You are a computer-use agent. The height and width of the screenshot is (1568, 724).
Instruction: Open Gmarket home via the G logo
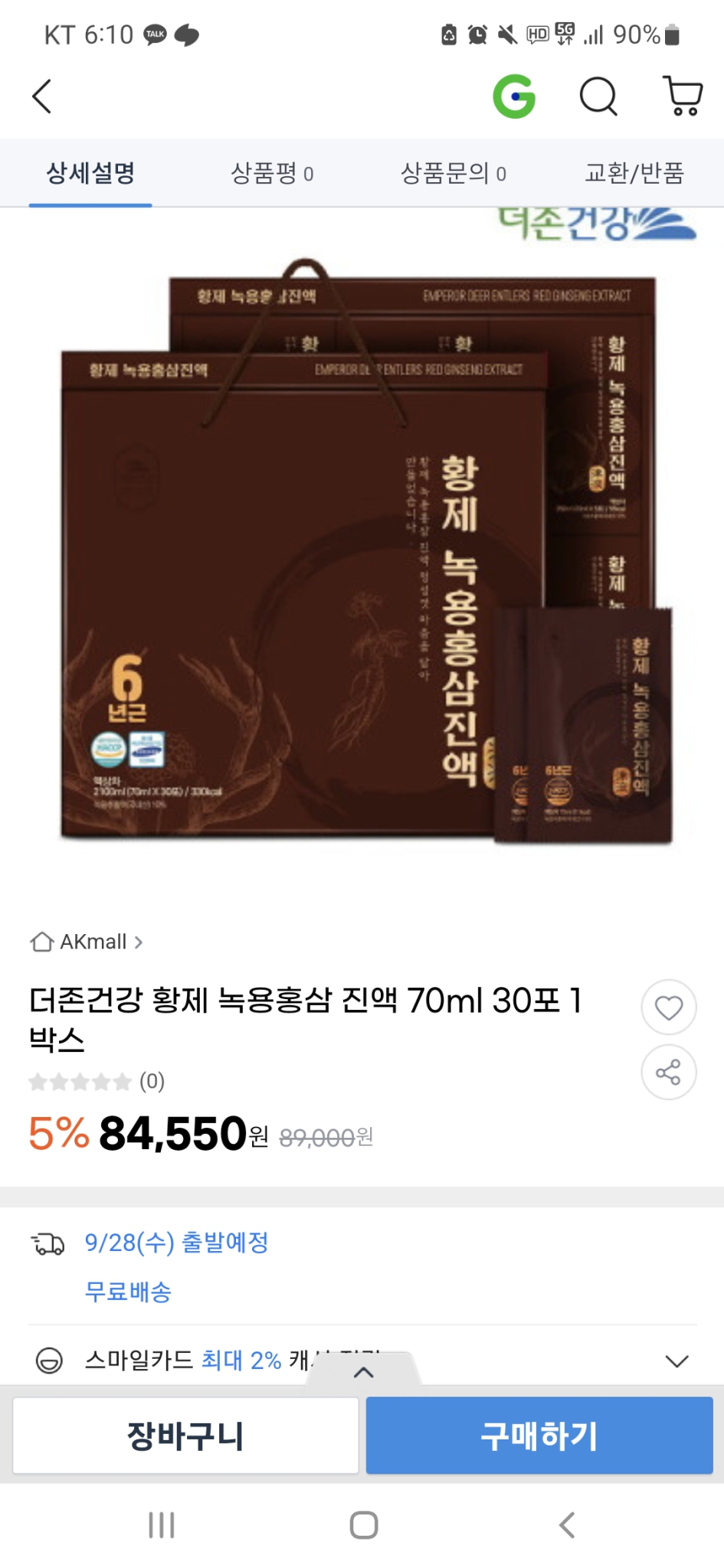[516, 96]
